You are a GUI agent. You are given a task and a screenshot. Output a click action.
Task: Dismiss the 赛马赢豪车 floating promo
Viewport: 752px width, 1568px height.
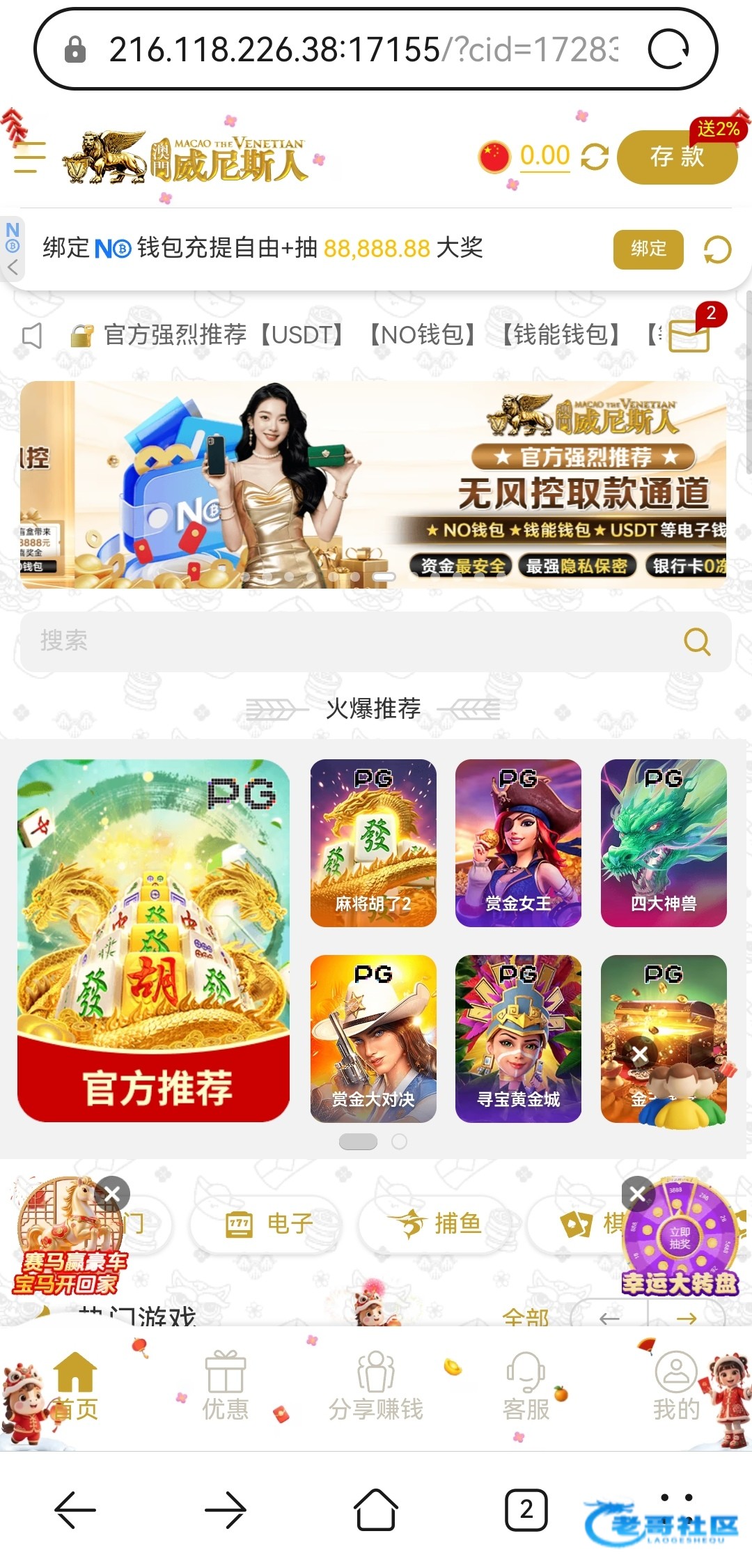tap(112, 1195)
